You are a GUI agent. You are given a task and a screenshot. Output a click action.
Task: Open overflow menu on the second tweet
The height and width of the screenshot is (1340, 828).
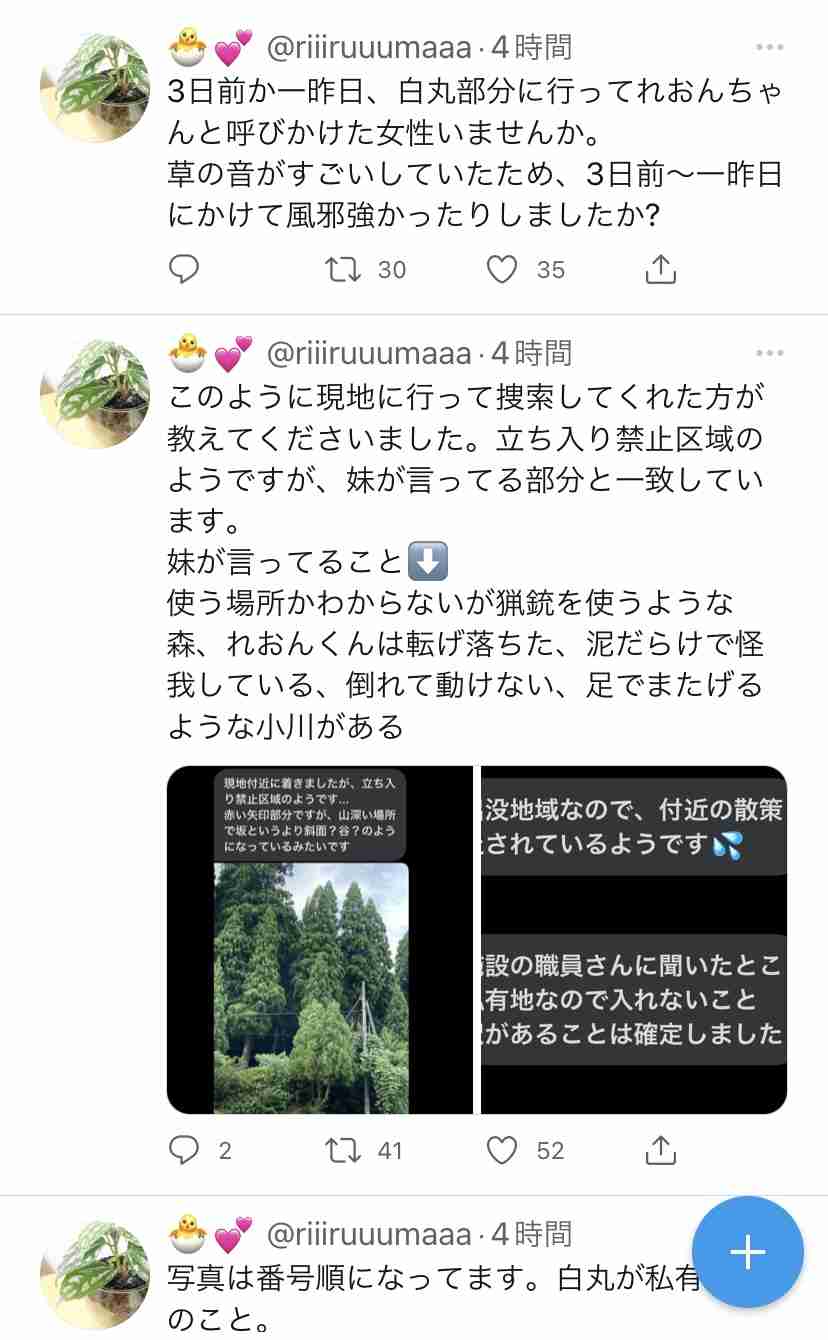(x=769, y=353)
